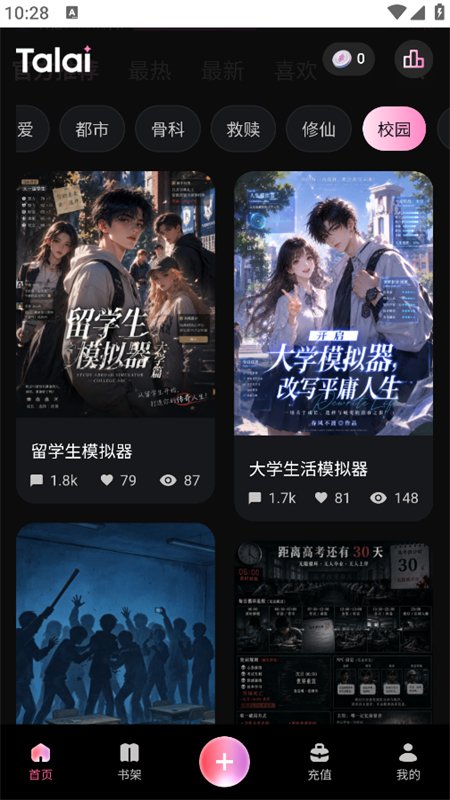Tap the selected 校园 chip

pos(394,129)
